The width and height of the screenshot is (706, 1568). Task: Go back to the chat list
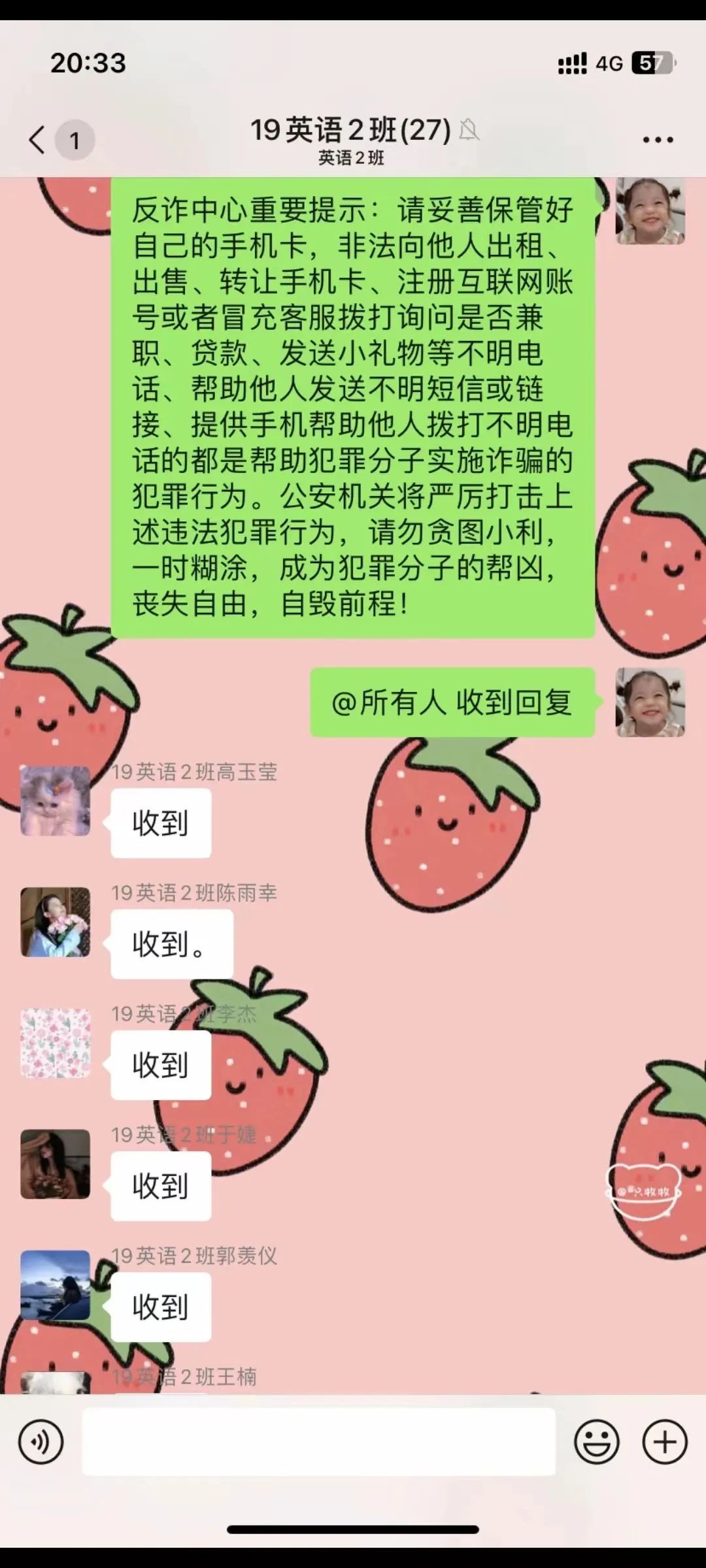(x=38, y=139)
